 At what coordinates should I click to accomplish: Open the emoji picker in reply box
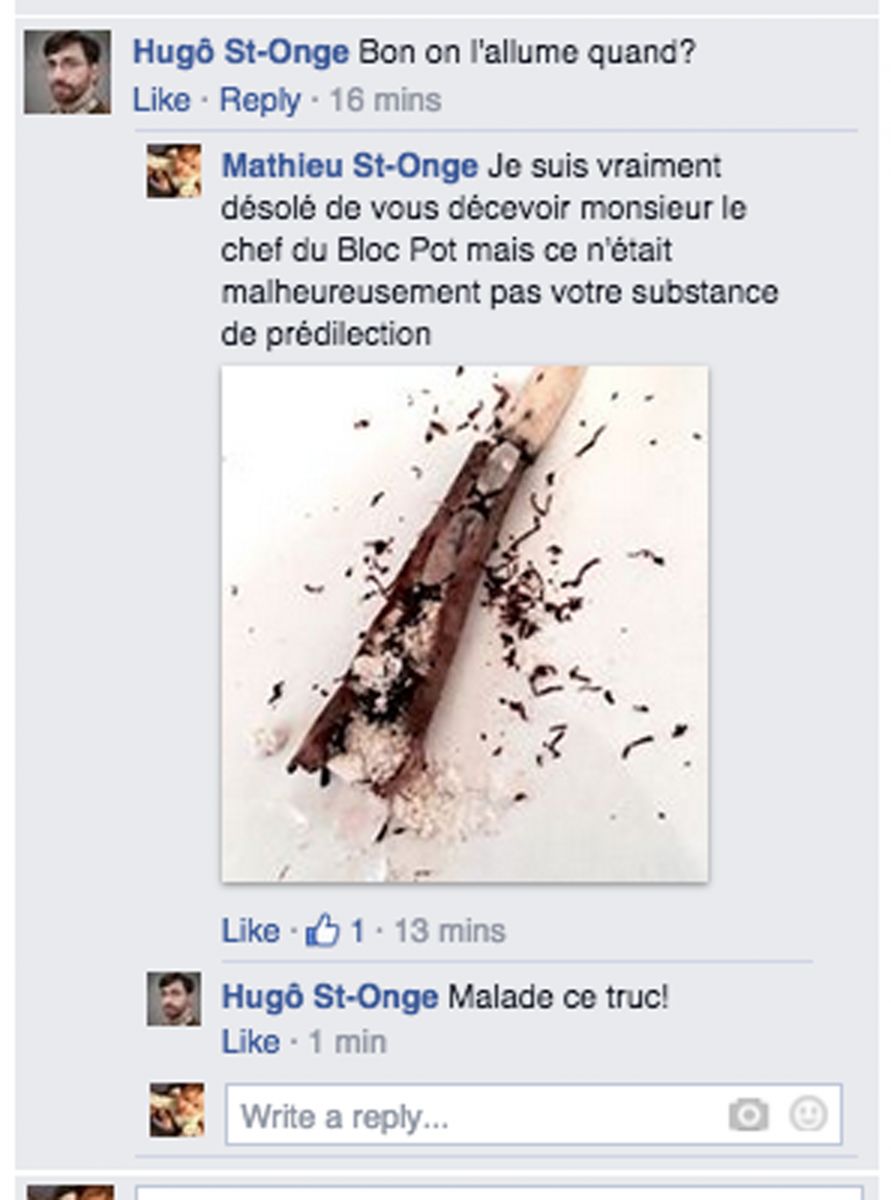pos(808,1114)
